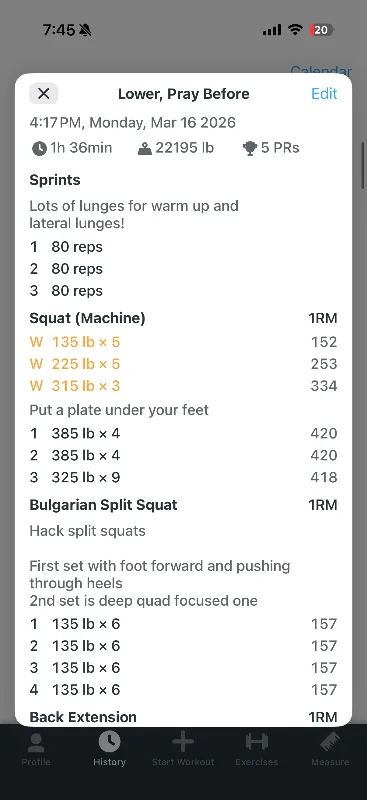Switch to the Exercises tab

tap(257, 748)
